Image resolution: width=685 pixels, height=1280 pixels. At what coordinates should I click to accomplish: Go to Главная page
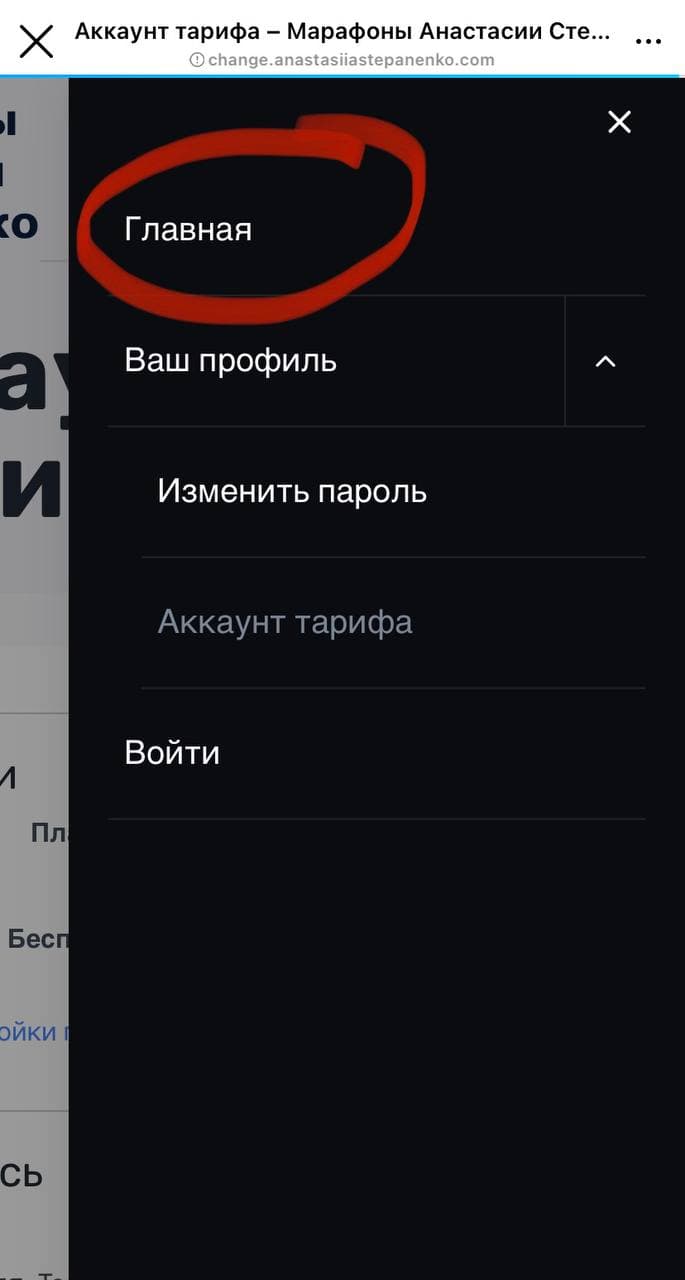point(188,230)
